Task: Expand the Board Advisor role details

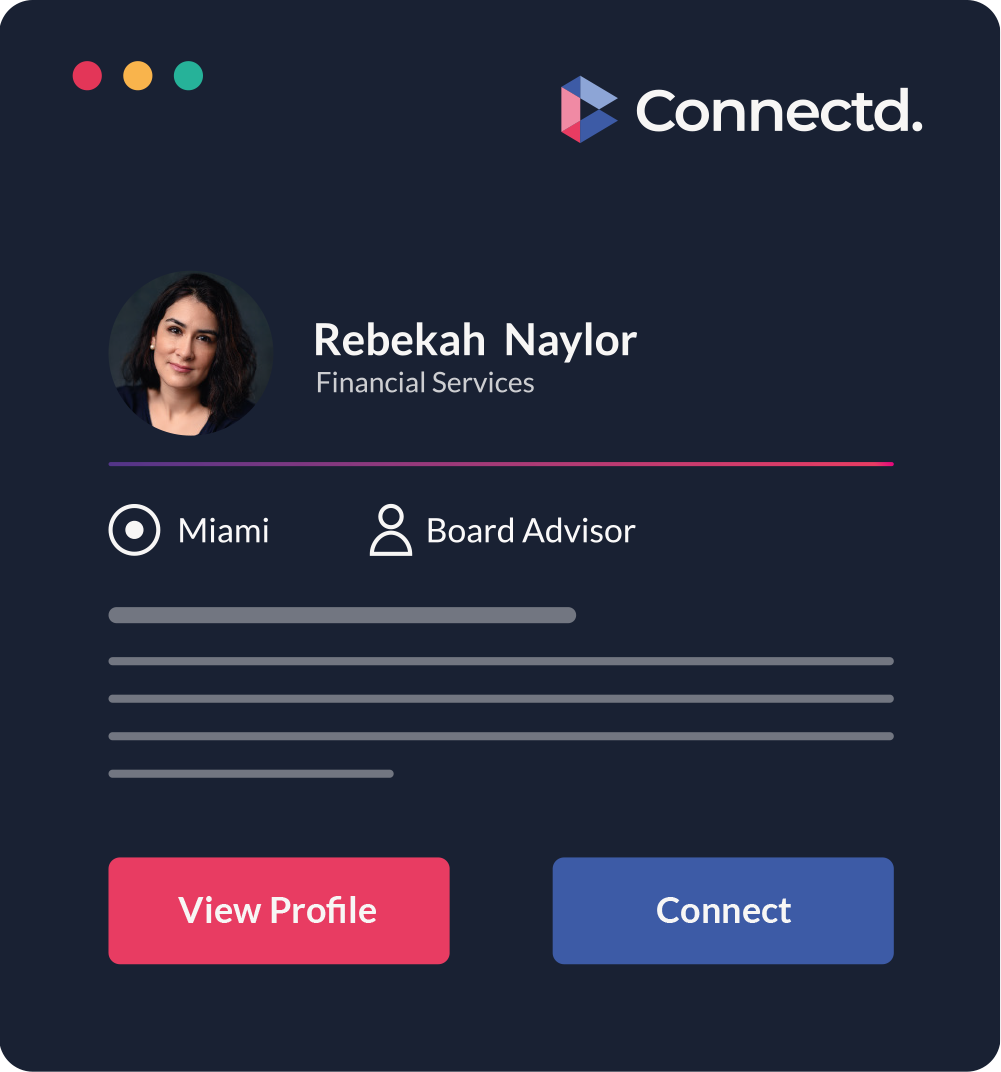Action: click(528, 531)
